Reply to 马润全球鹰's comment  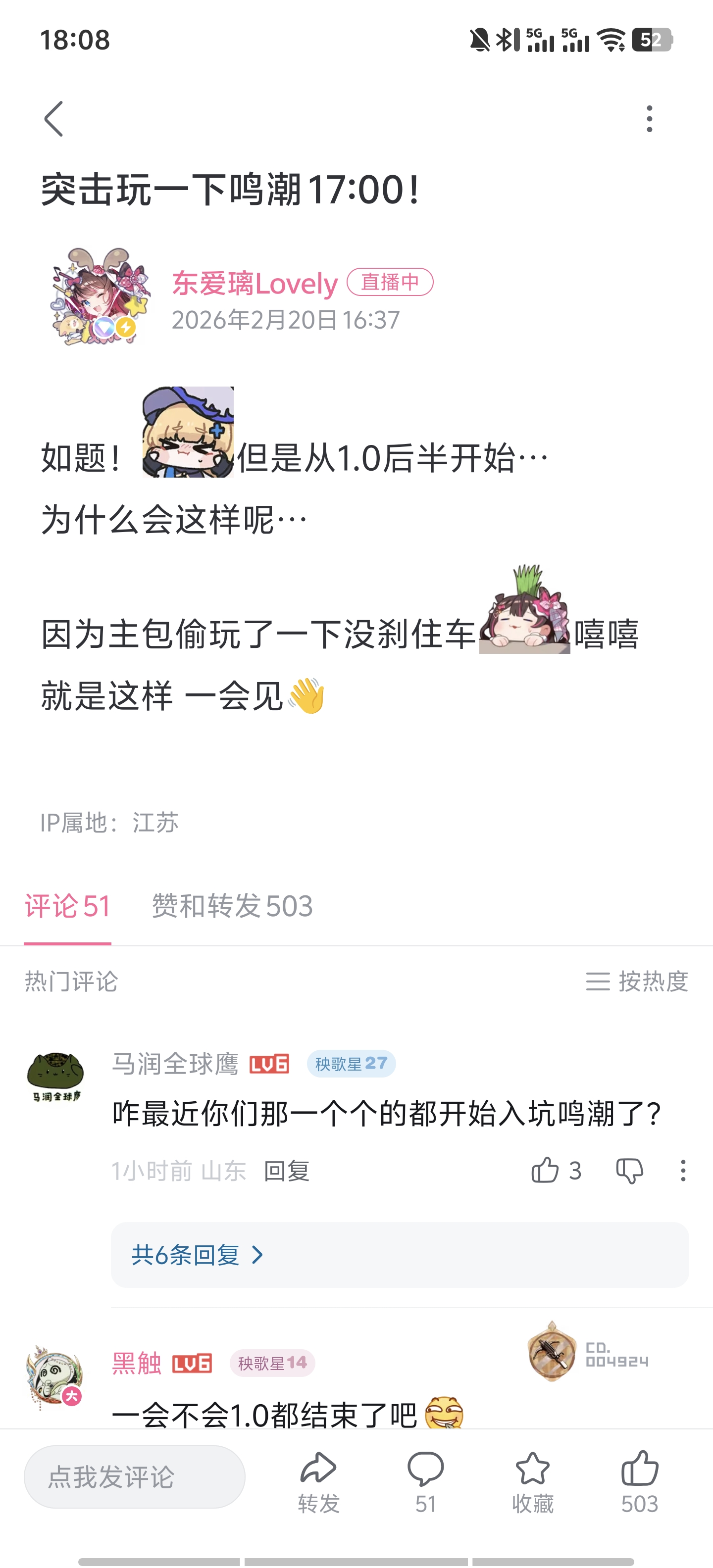point(287,1171)
